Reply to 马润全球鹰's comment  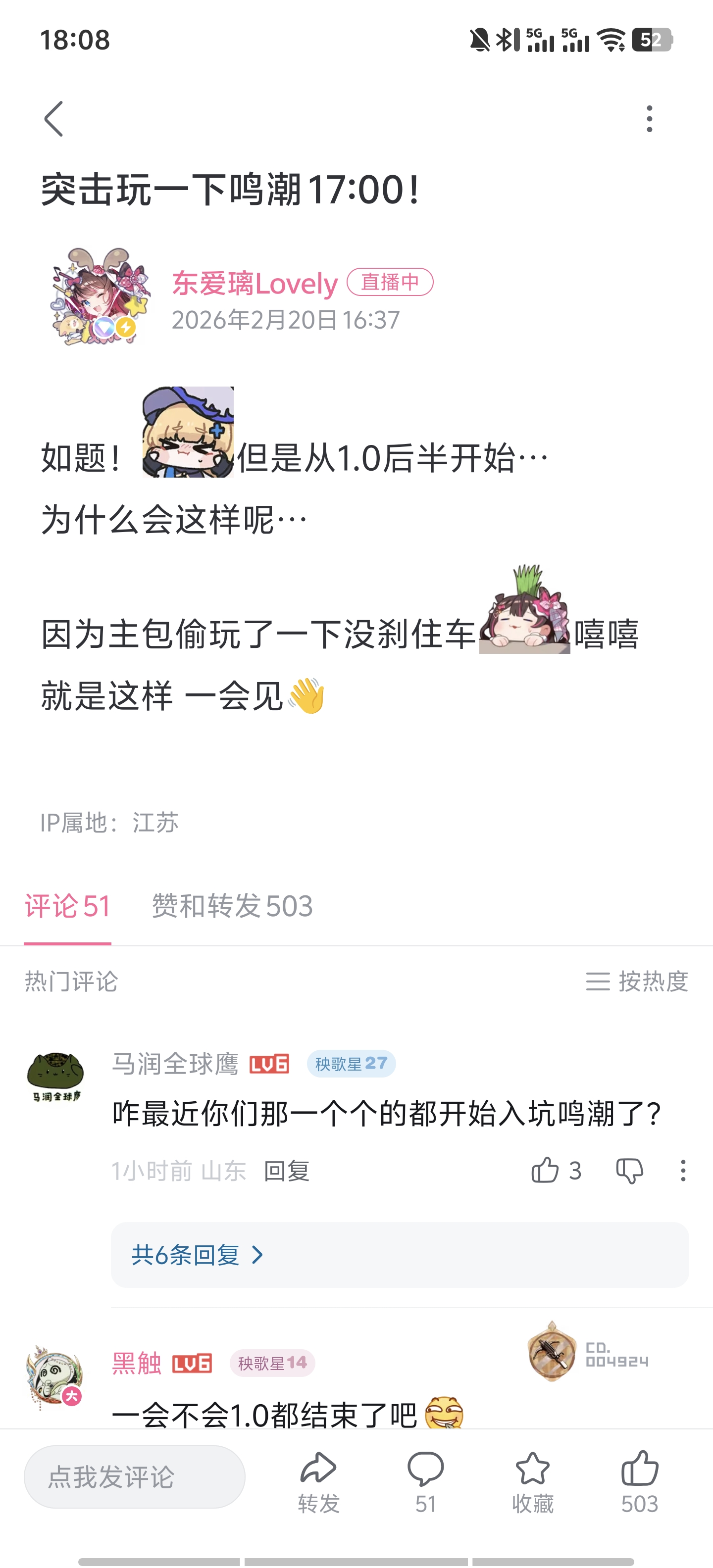point(287,1171)
